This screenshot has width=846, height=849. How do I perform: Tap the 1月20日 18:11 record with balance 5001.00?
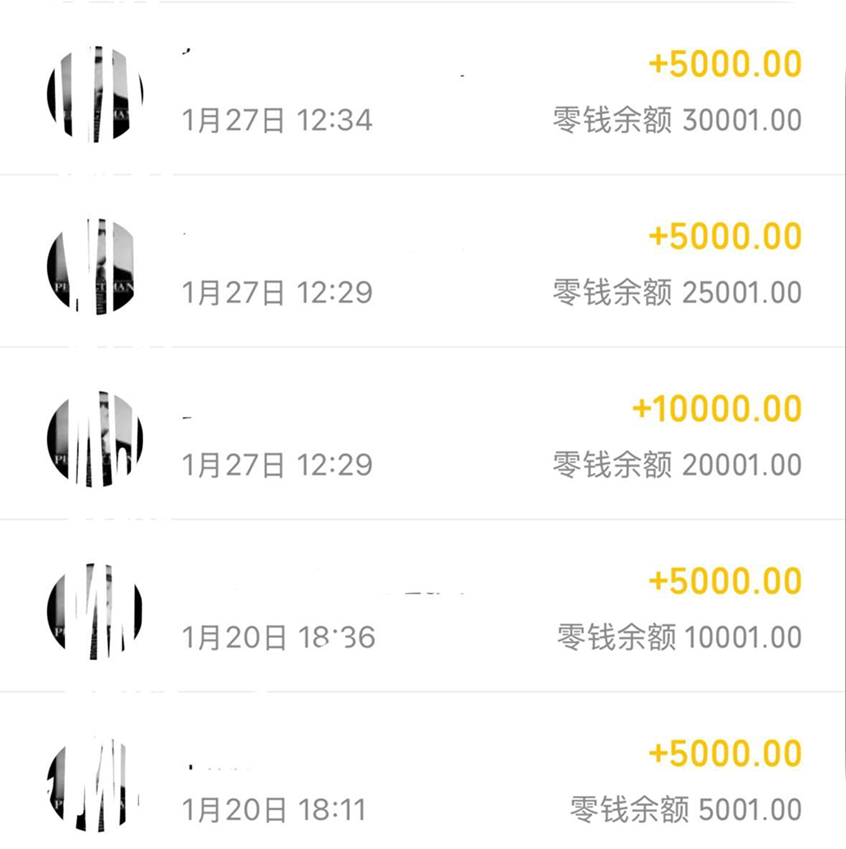click(x=423, y=780)
